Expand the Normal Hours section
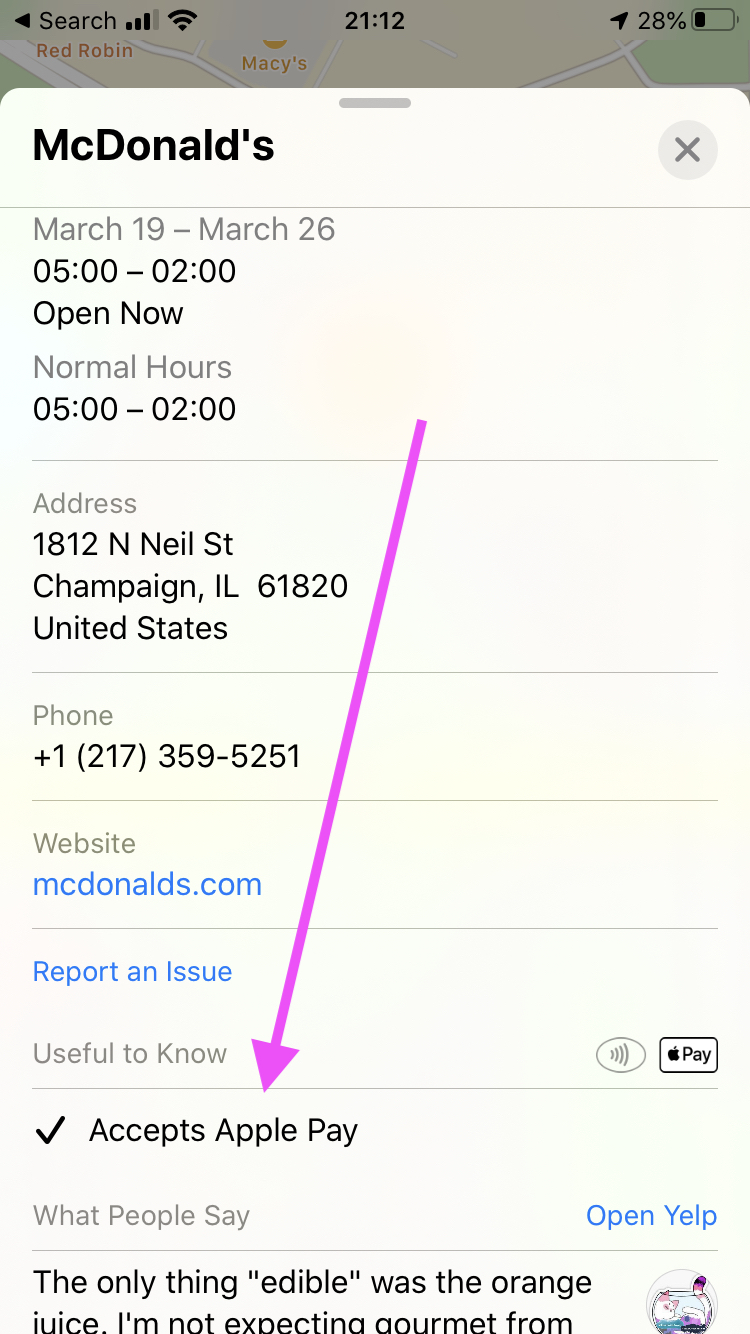Screen dimensions: 750x1334 (132, 367)
